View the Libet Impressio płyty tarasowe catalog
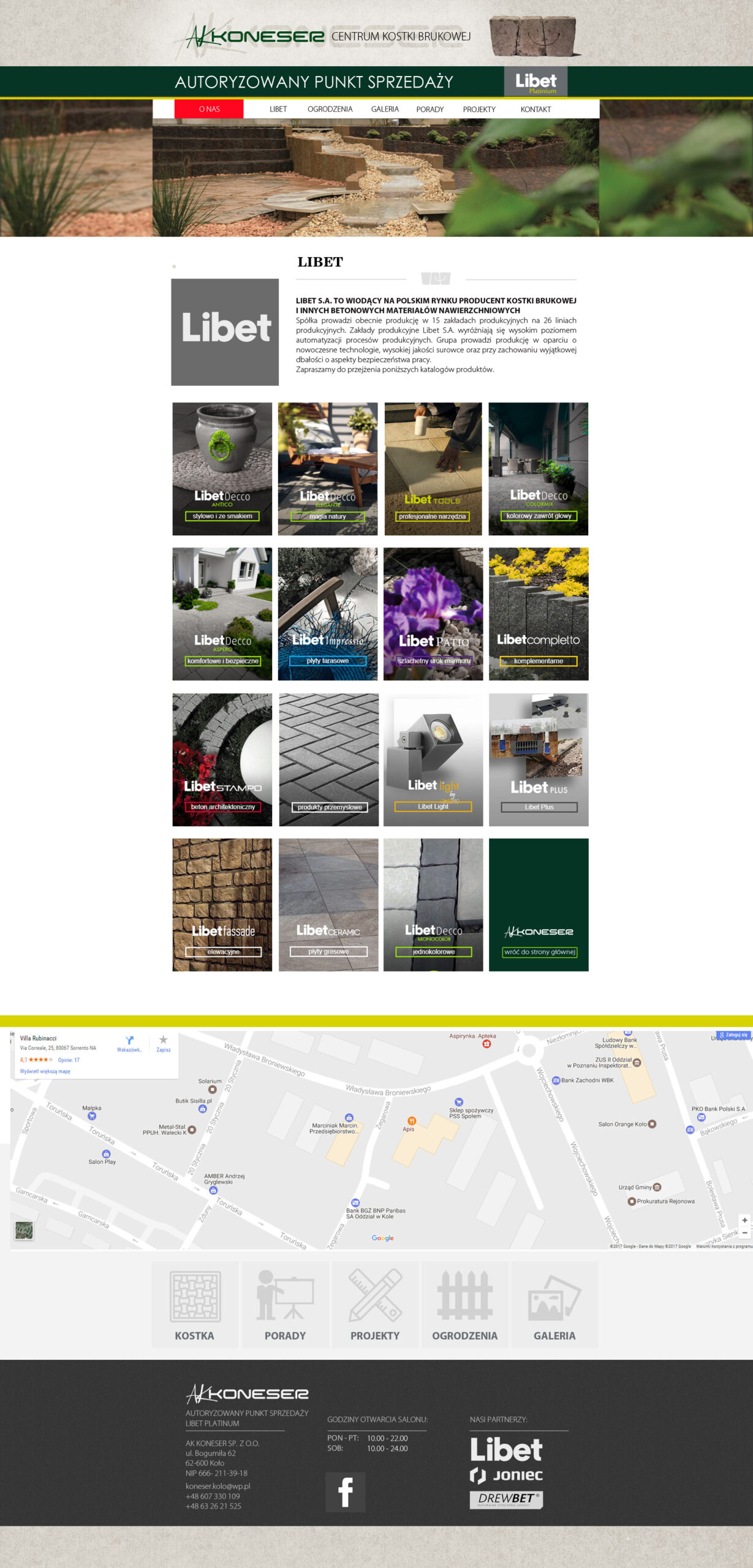The height and width of the screenshot is (1568, 753). tap(327, 614)
